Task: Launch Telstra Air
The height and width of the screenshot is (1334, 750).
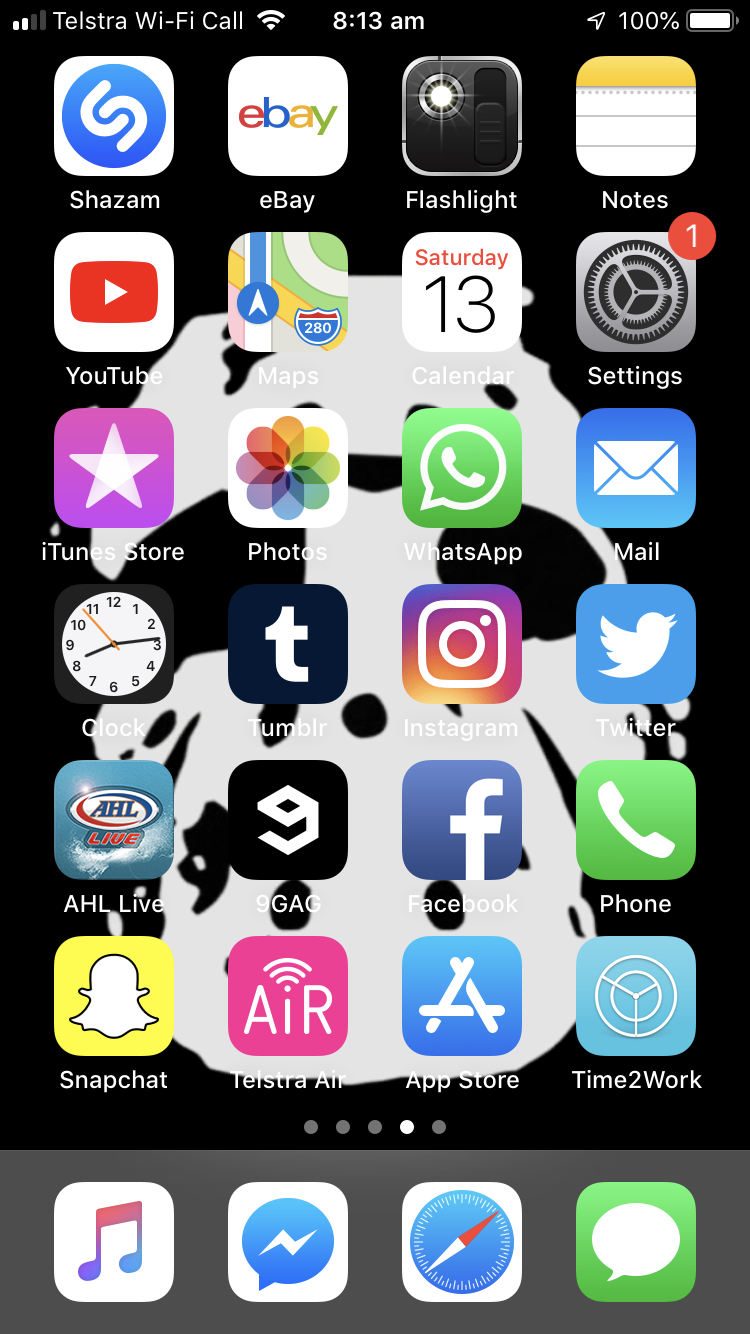Action: pyautogui.click(x=288, y=996)
